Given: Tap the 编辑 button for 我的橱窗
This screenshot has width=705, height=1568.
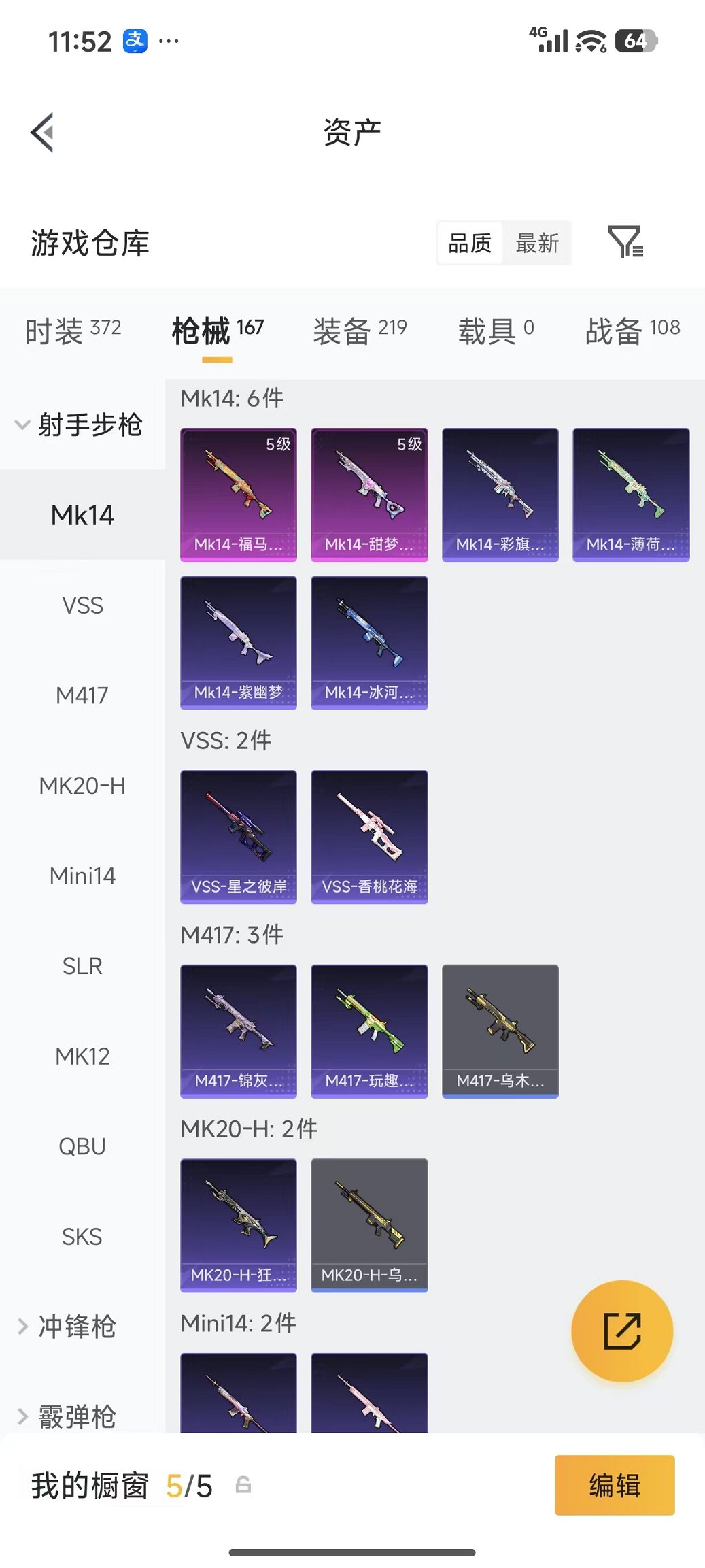Looking at the screenshot, I should [x=615, y=1485].
